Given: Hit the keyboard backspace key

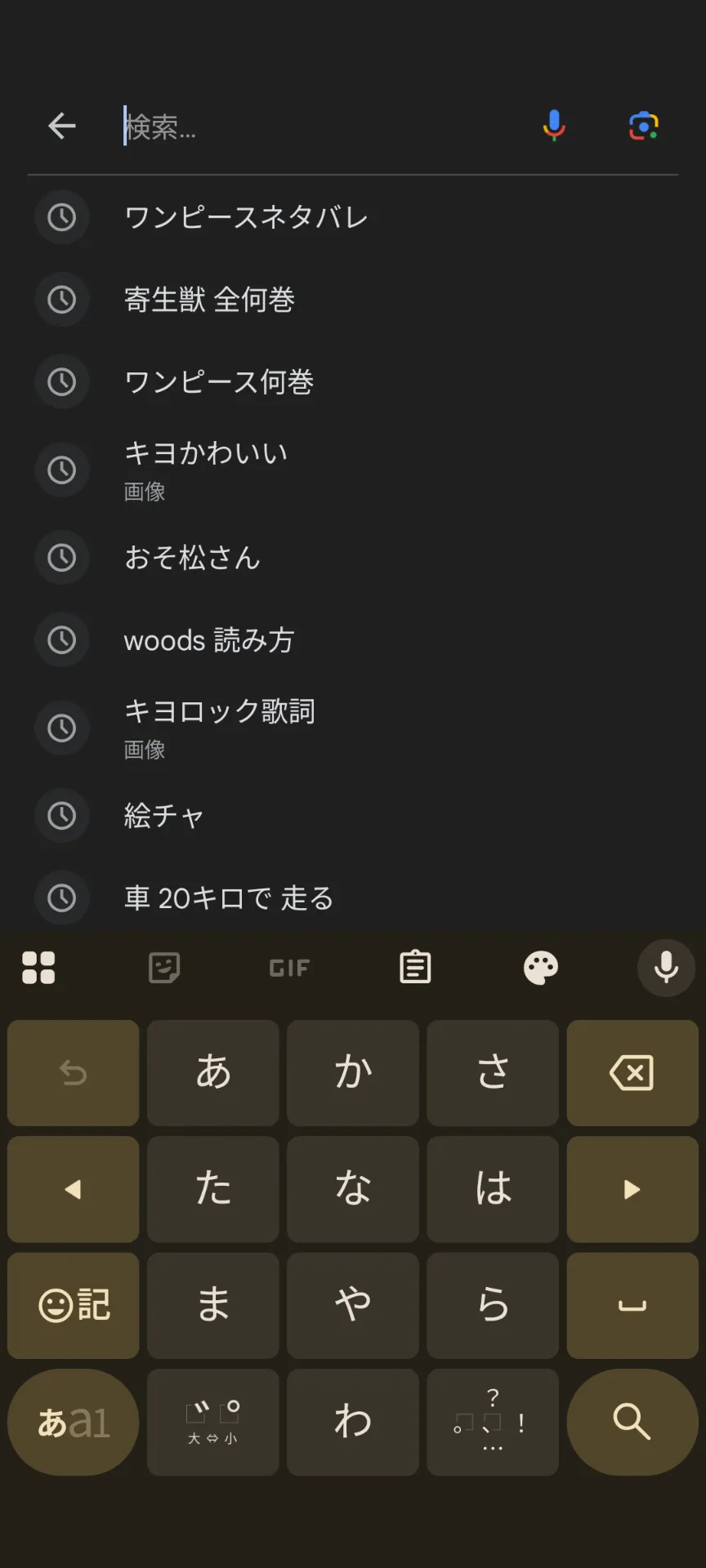Looking at the screenshot, I should pyautogui.click(x=632, y=1073).
